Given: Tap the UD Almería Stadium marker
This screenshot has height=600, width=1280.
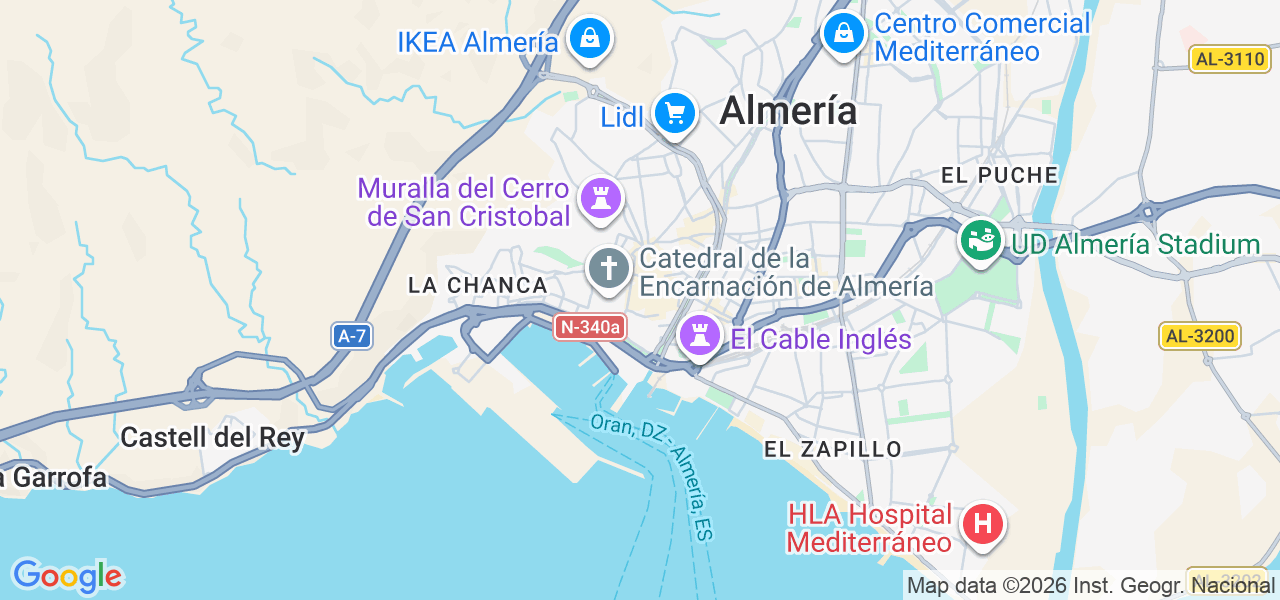Looking at the screenshot, I should (980, 240).
